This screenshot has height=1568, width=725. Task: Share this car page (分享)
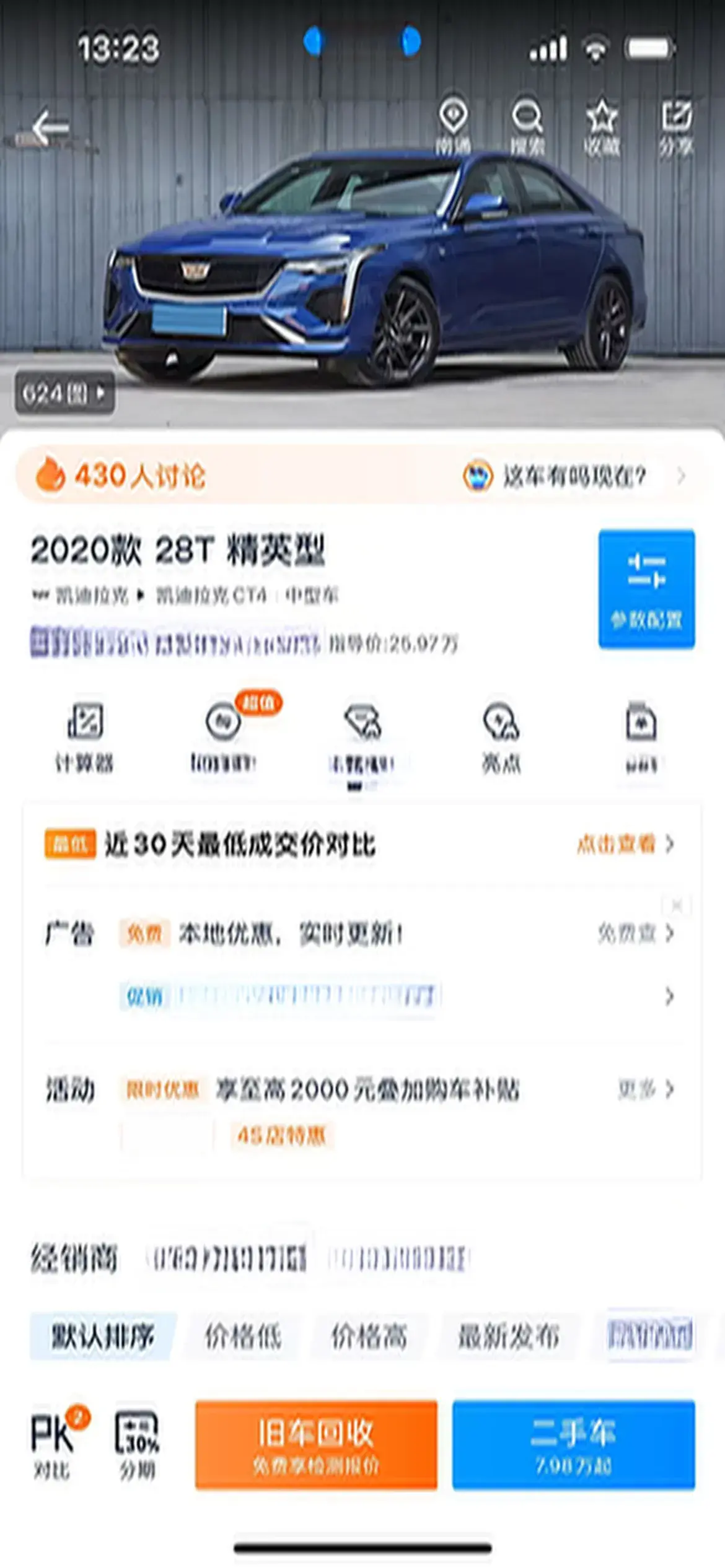(676, 125)
